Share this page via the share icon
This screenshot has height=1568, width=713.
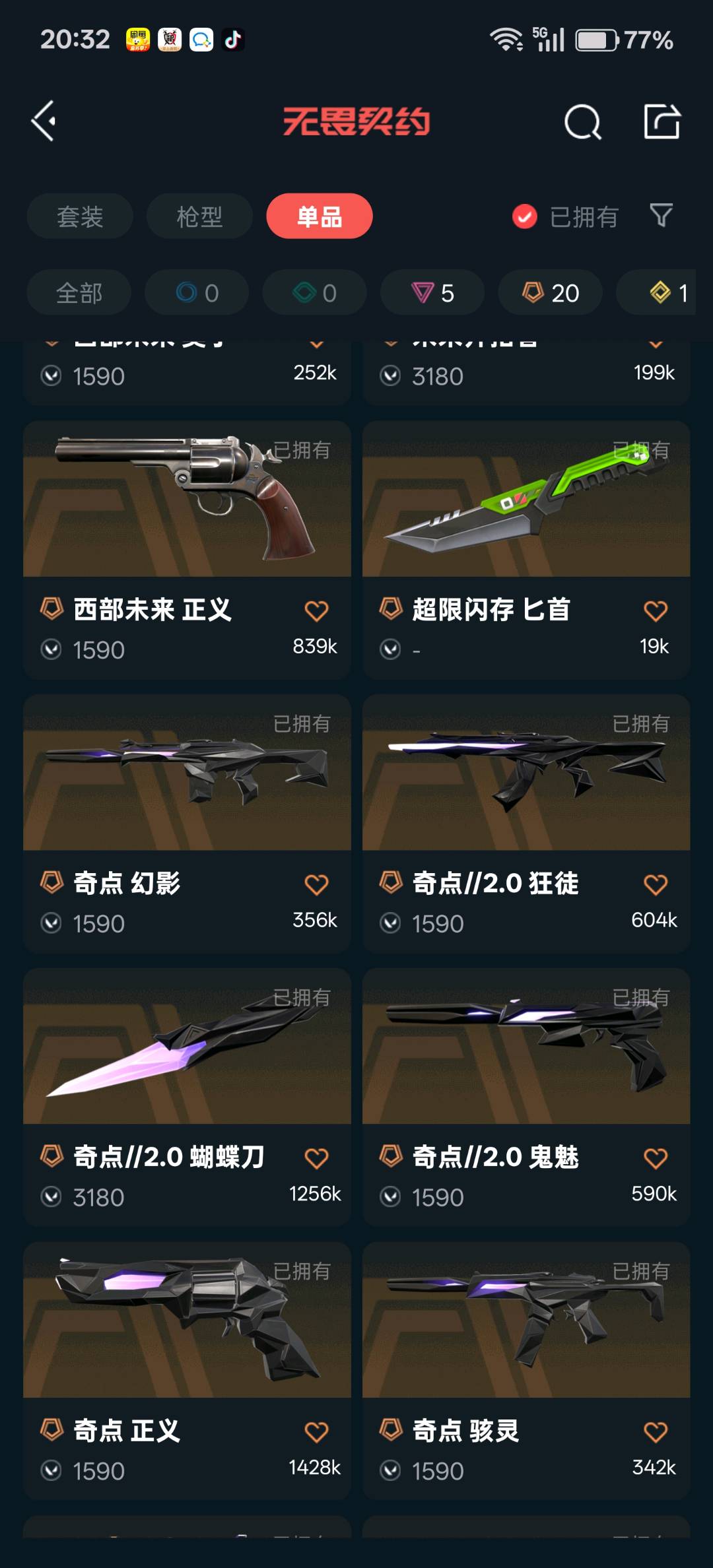tap(662, 121)
